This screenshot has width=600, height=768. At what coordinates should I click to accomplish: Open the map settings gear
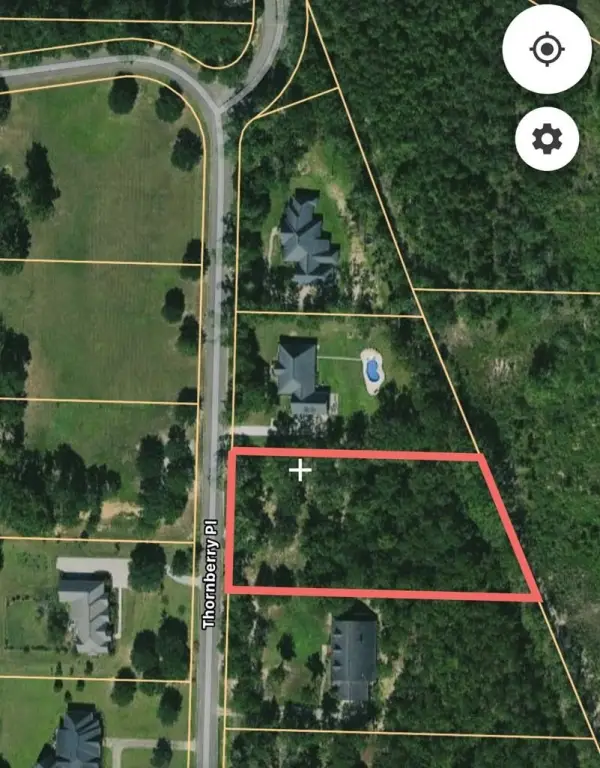[x=547, y=139]
